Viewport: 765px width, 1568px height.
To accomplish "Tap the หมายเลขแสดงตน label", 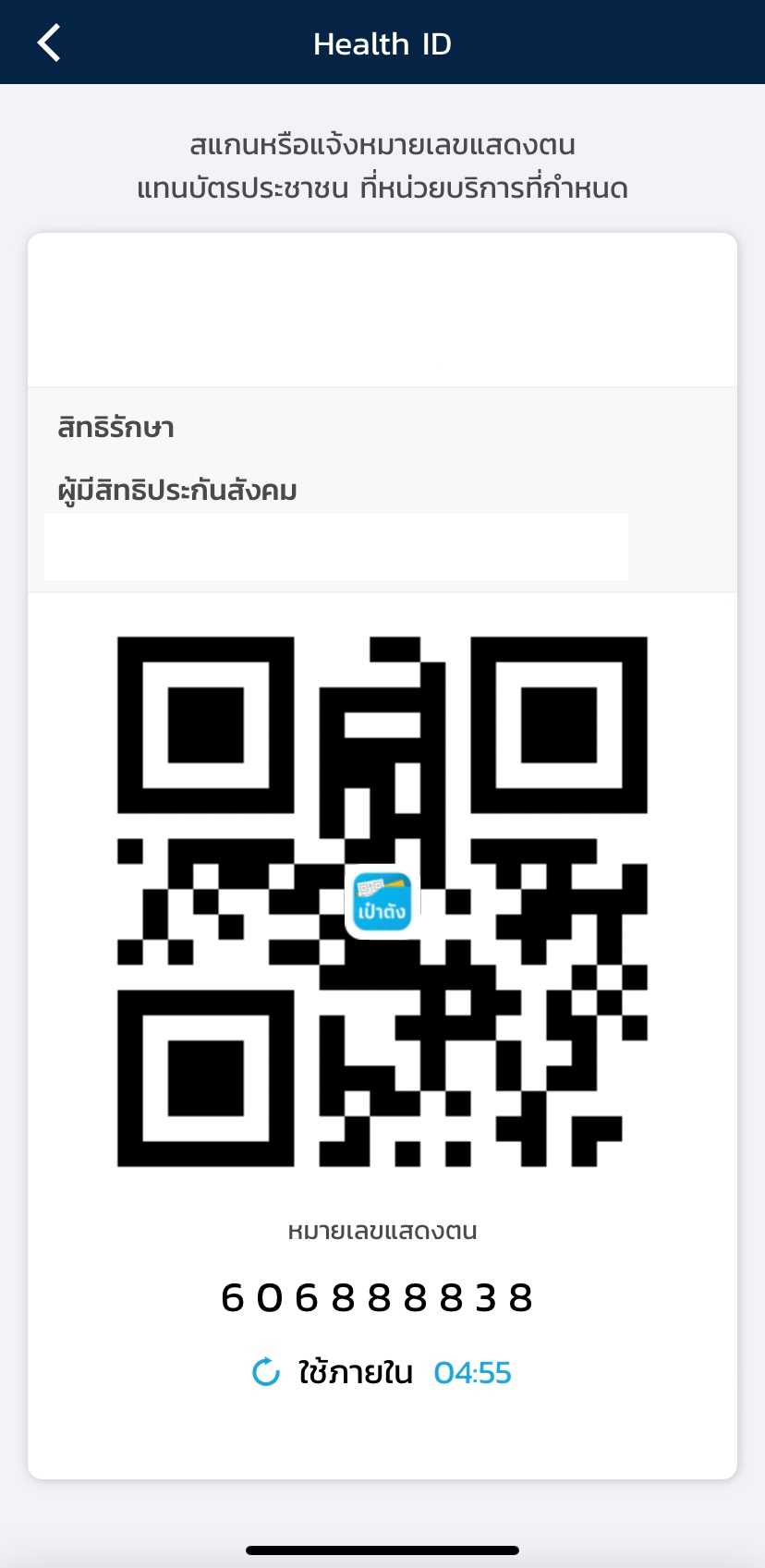I will pos(382,1230).
